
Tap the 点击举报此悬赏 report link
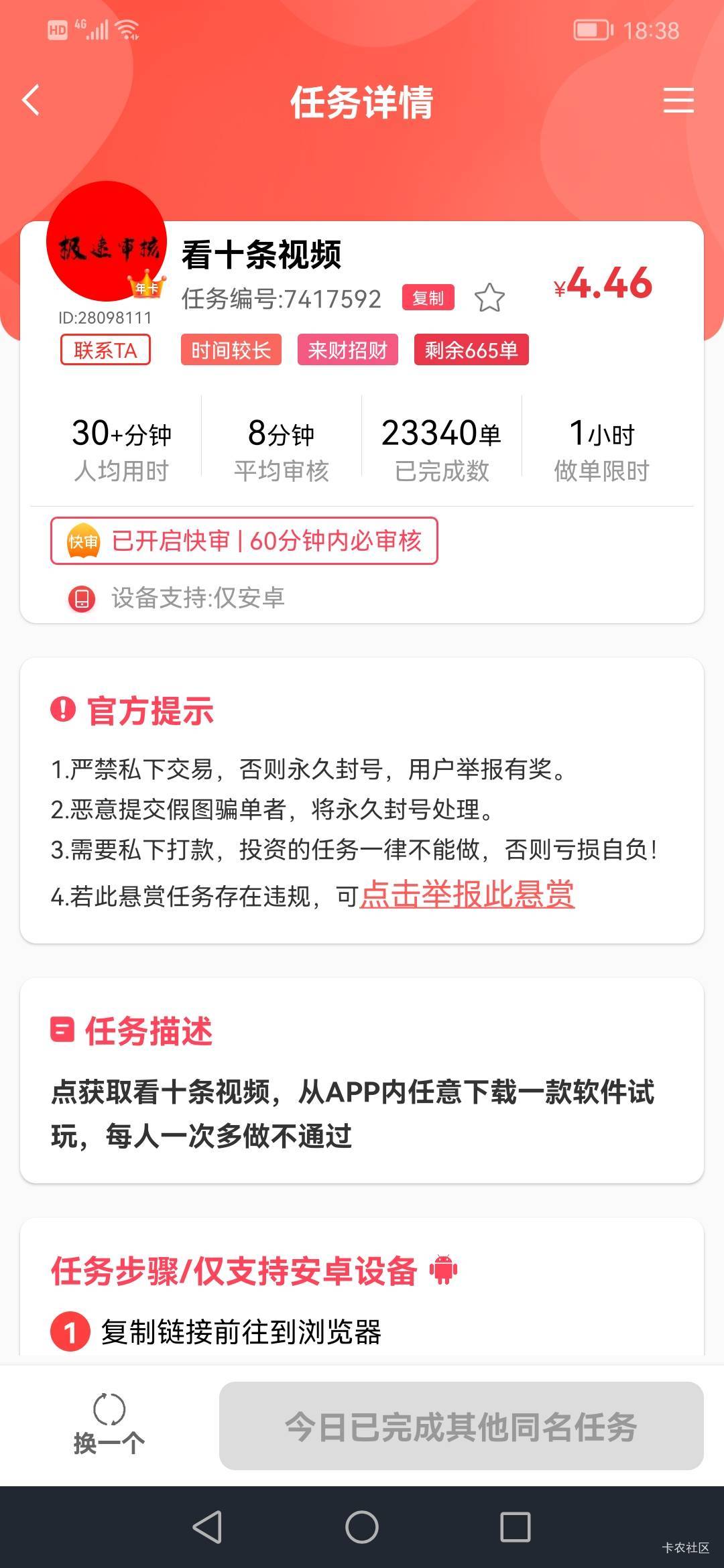467,895
